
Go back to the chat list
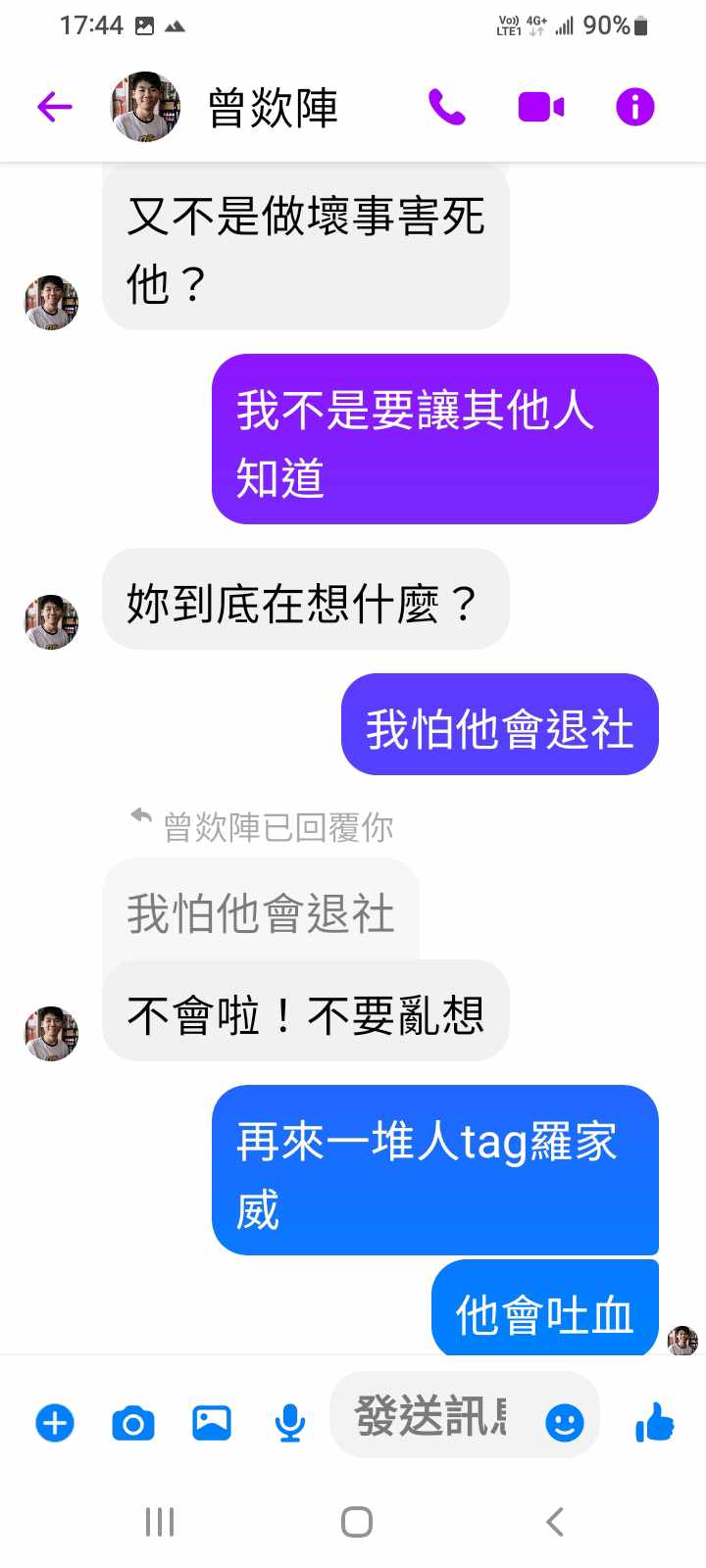pyautogui.click(x=55, y=107)
